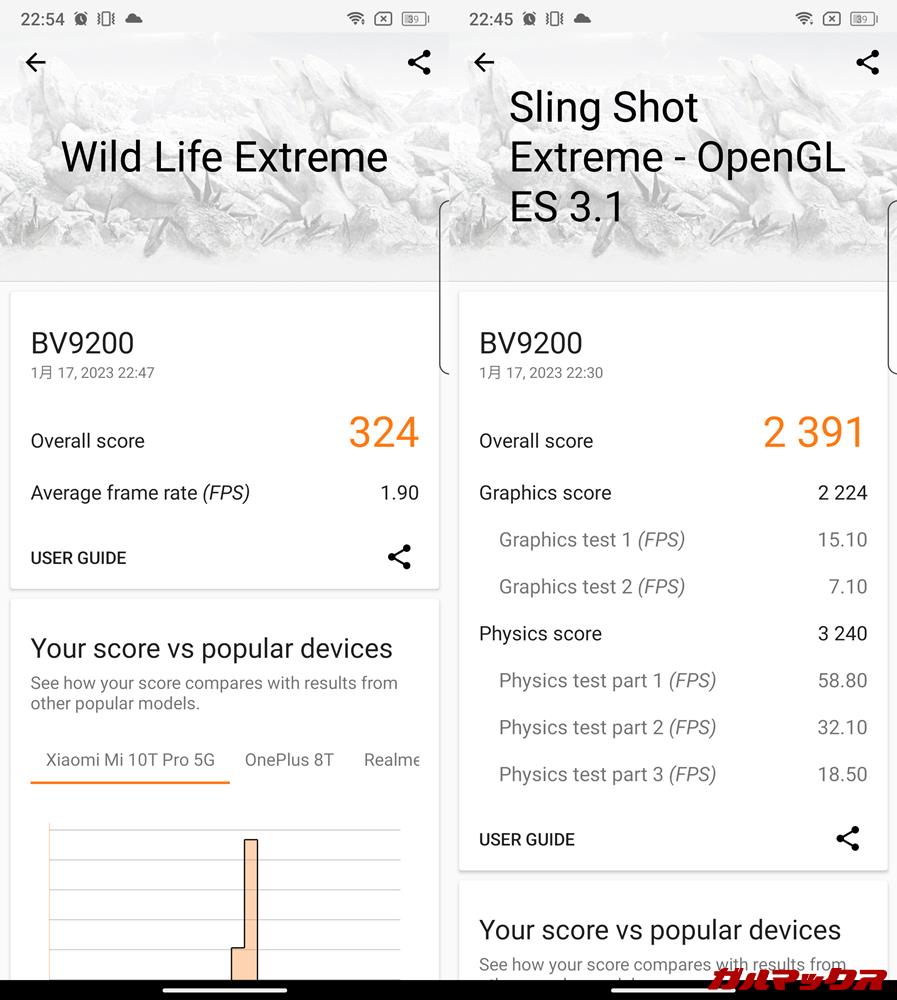Share from the Wild Life Extreme top bar
Viewport: 897px width, 1000px height.
[x=419, y=63]
